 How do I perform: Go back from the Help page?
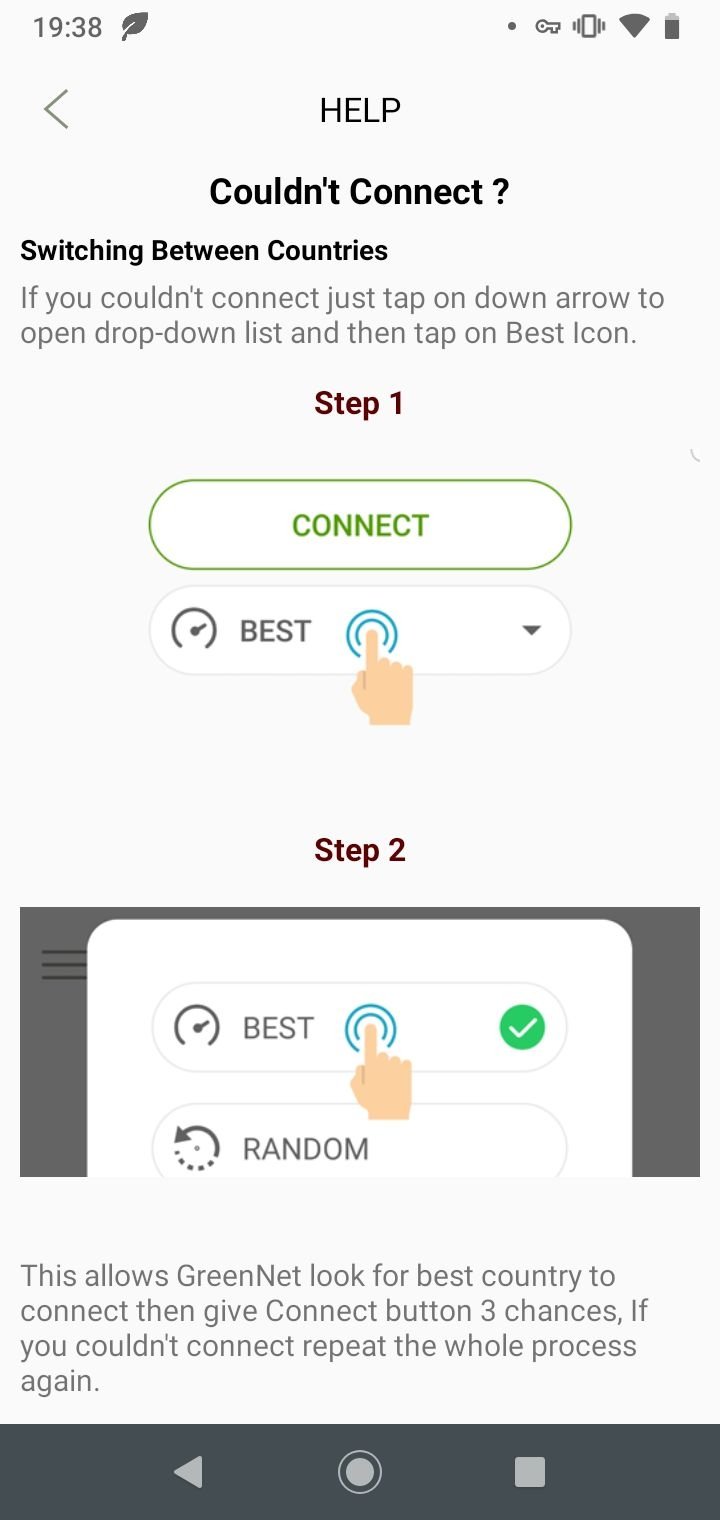click(56, 109)
